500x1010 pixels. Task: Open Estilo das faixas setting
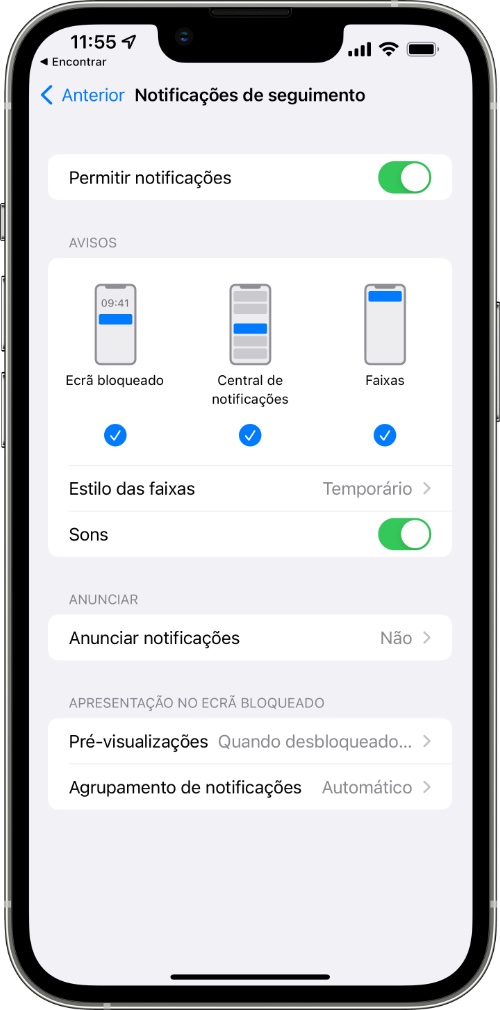coord(250,489)
